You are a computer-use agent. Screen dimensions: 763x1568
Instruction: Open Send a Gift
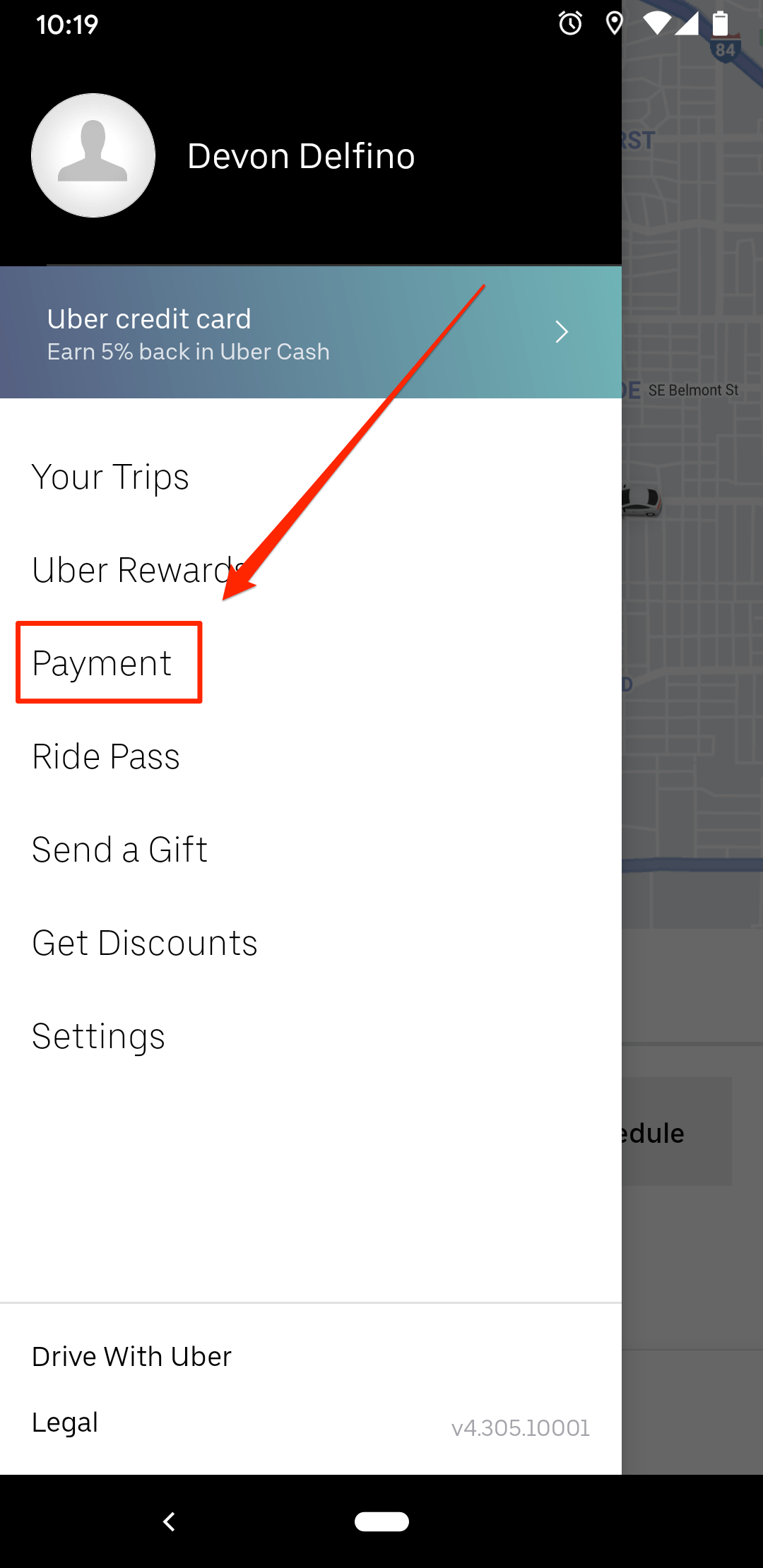(x=119, y=849)
